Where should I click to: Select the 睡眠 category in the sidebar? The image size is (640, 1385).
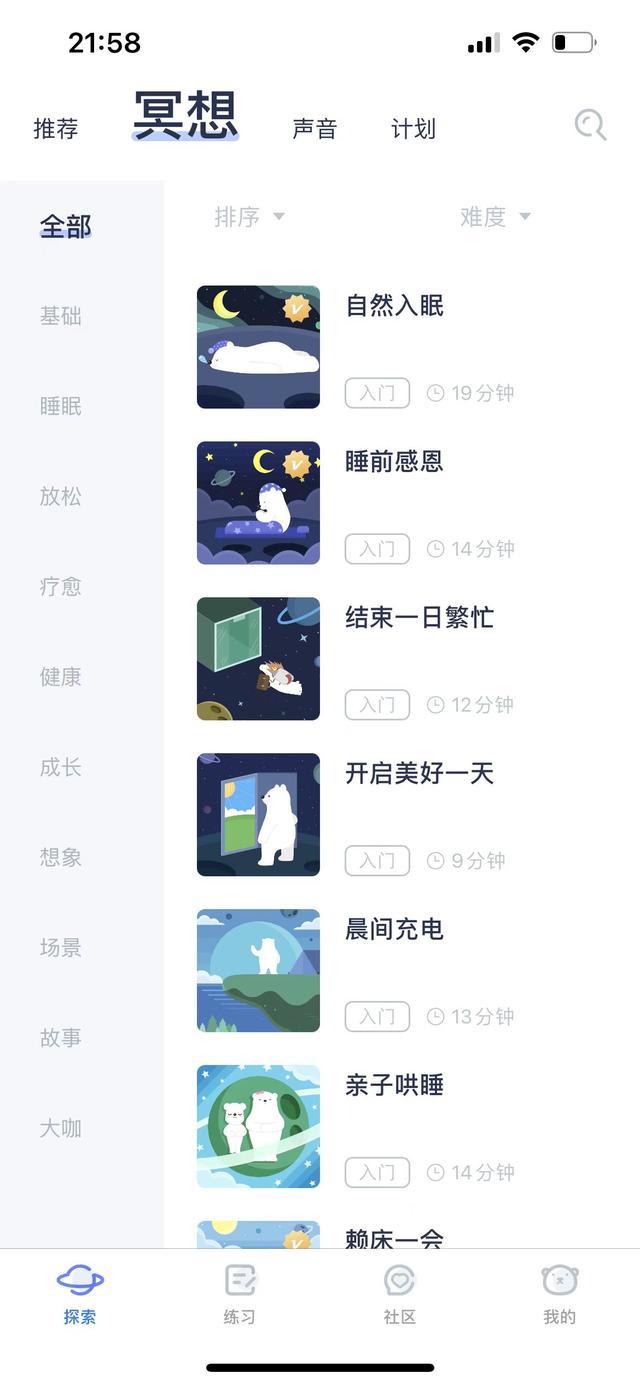point(61,406)
